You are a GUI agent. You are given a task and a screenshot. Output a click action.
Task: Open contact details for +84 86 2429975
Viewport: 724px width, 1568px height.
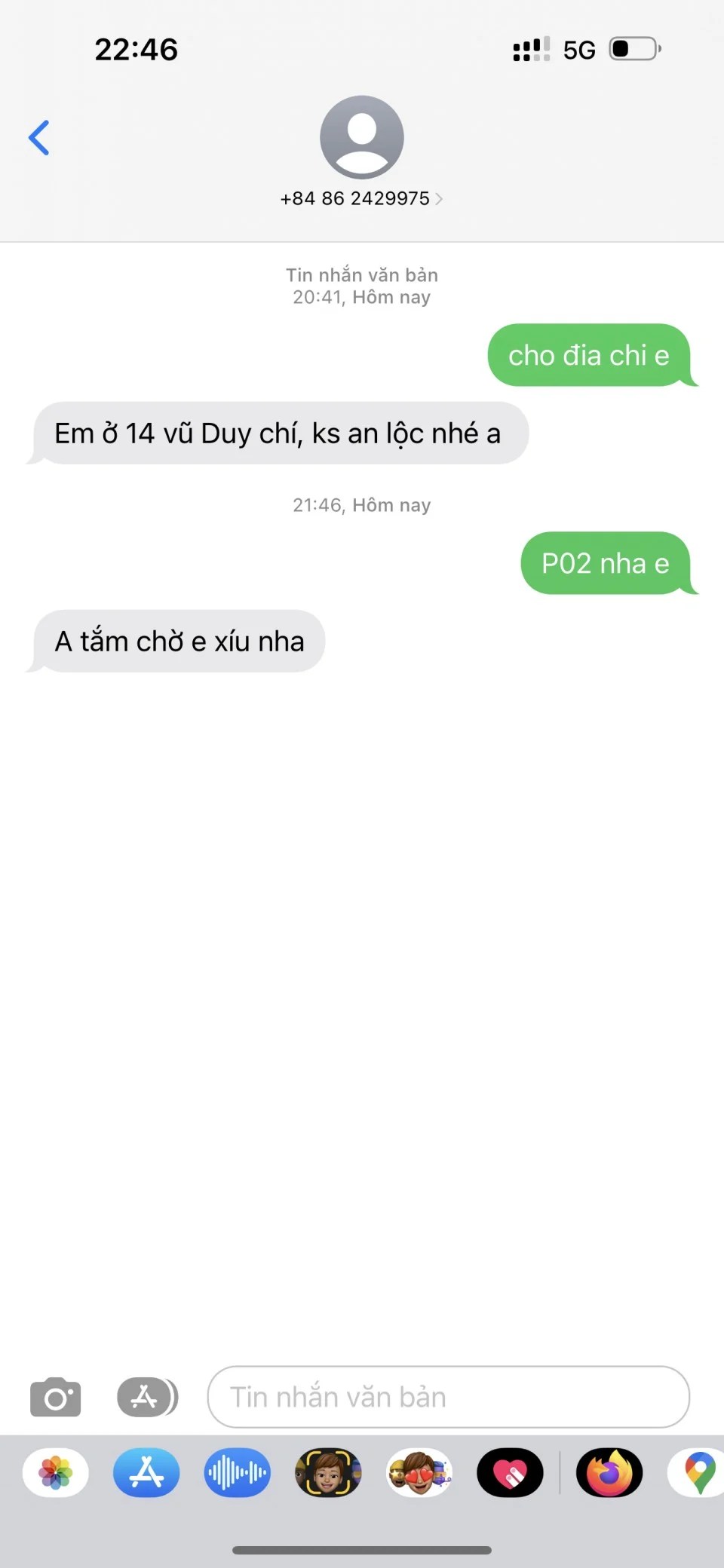point(361,198)
